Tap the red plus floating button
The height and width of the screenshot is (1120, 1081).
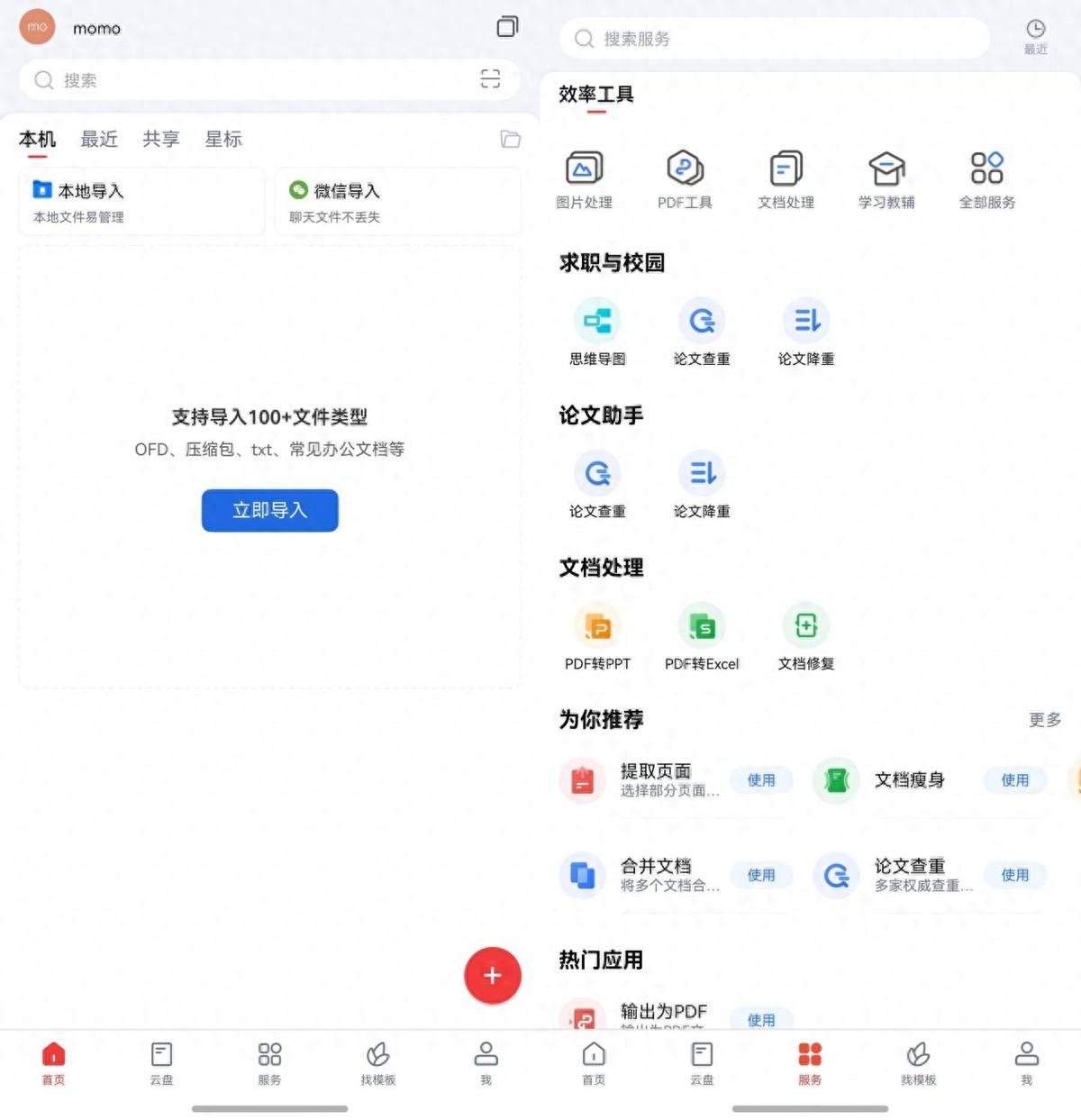[492, 975]
